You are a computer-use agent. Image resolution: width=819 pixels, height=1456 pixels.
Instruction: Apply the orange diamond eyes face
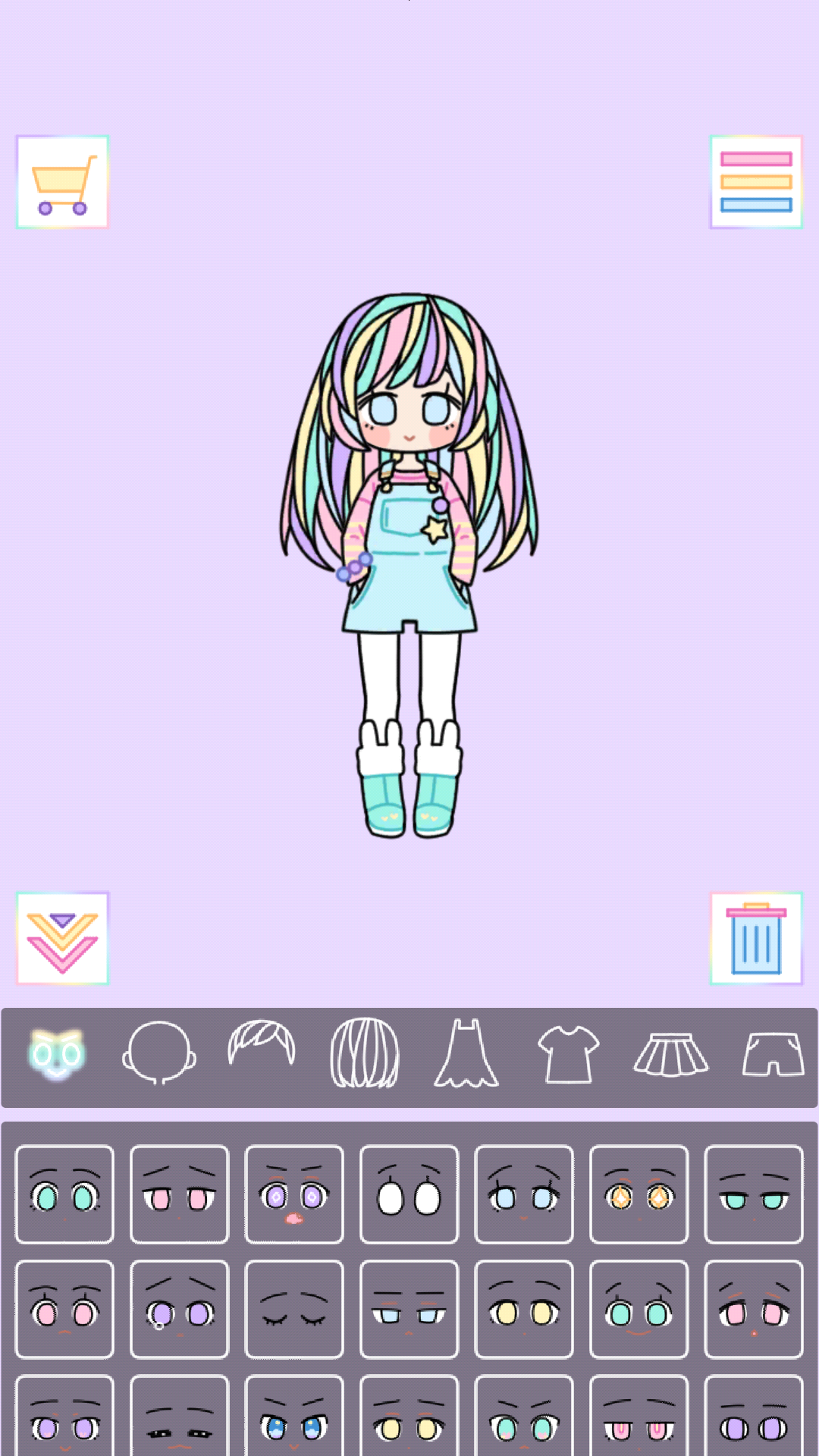tap(639, 1194)
